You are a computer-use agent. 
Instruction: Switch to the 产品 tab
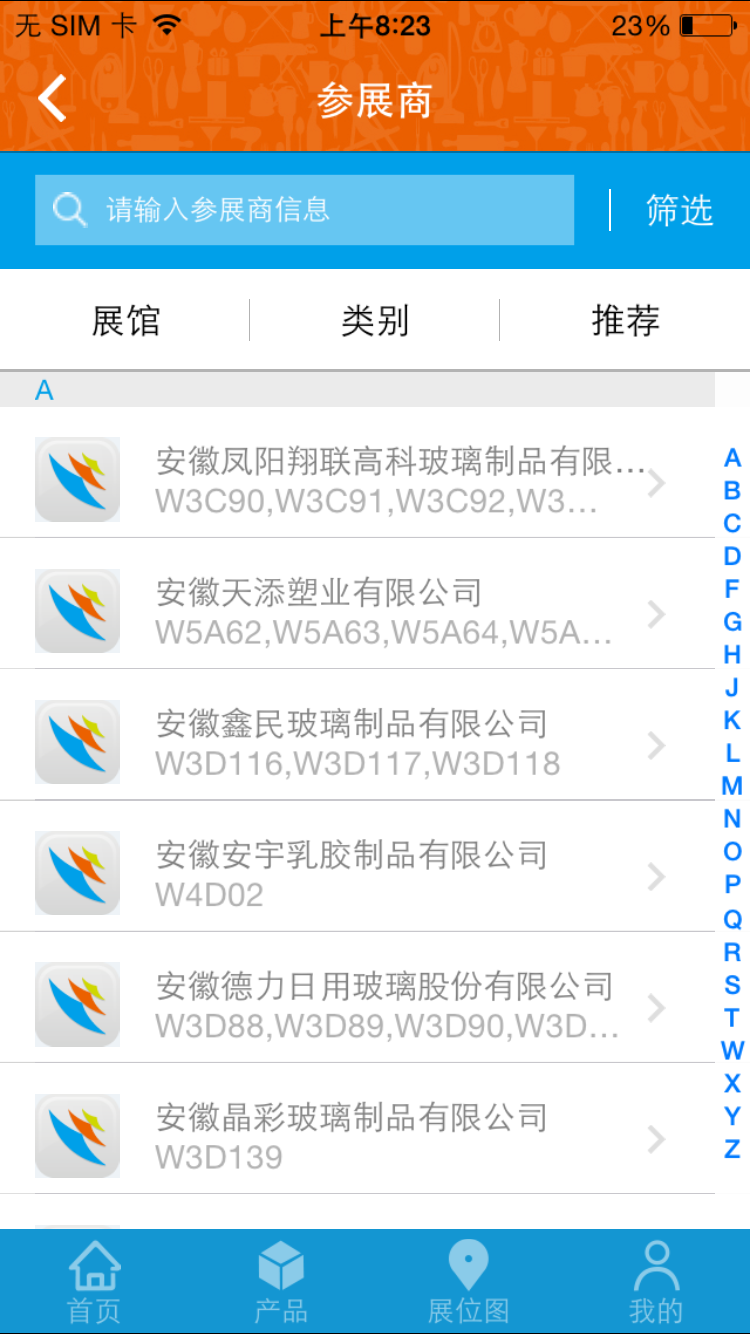281,1281
